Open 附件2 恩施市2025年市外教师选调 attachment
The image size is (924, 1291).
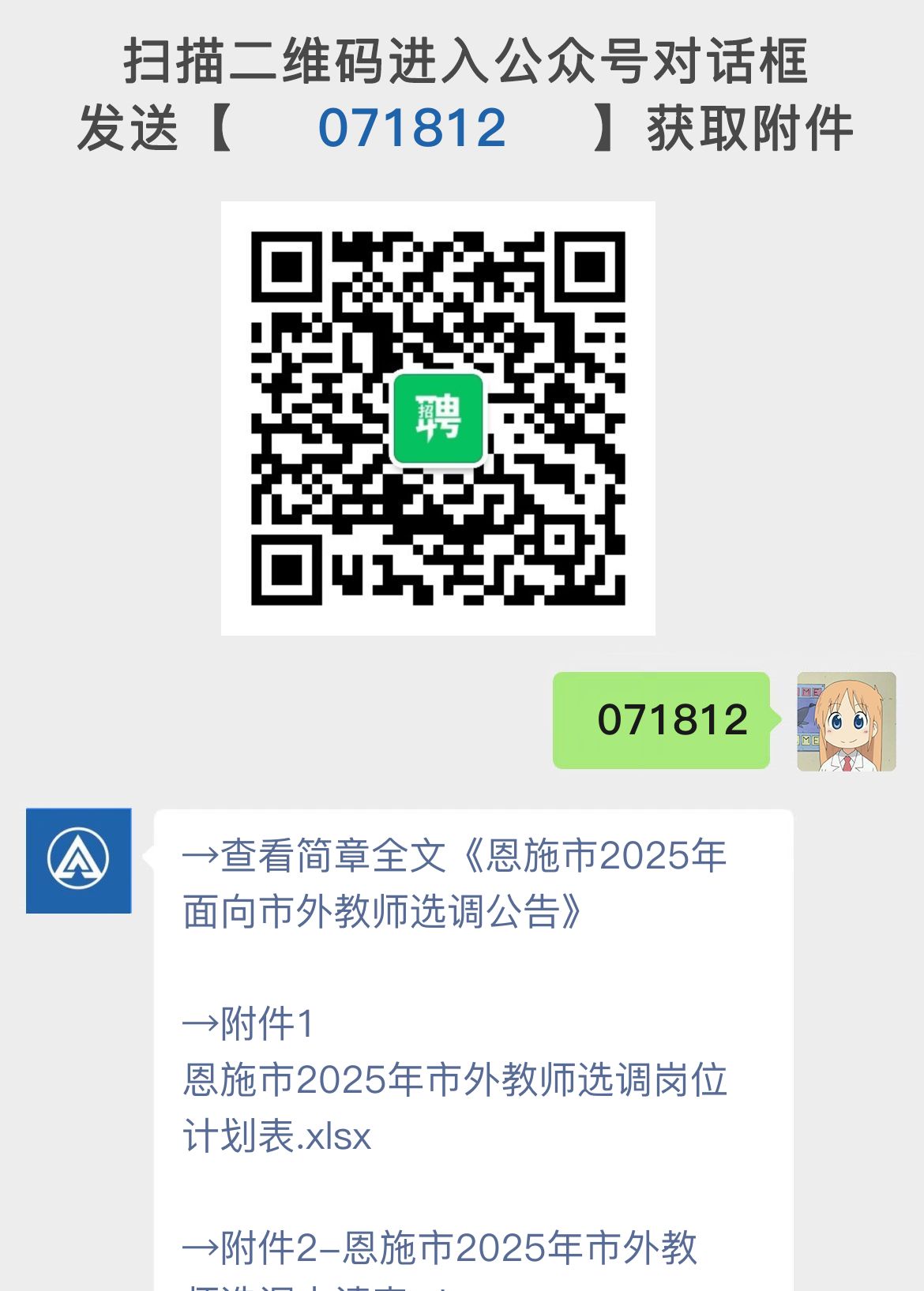pyautogui.click(x=442, y=1246)
